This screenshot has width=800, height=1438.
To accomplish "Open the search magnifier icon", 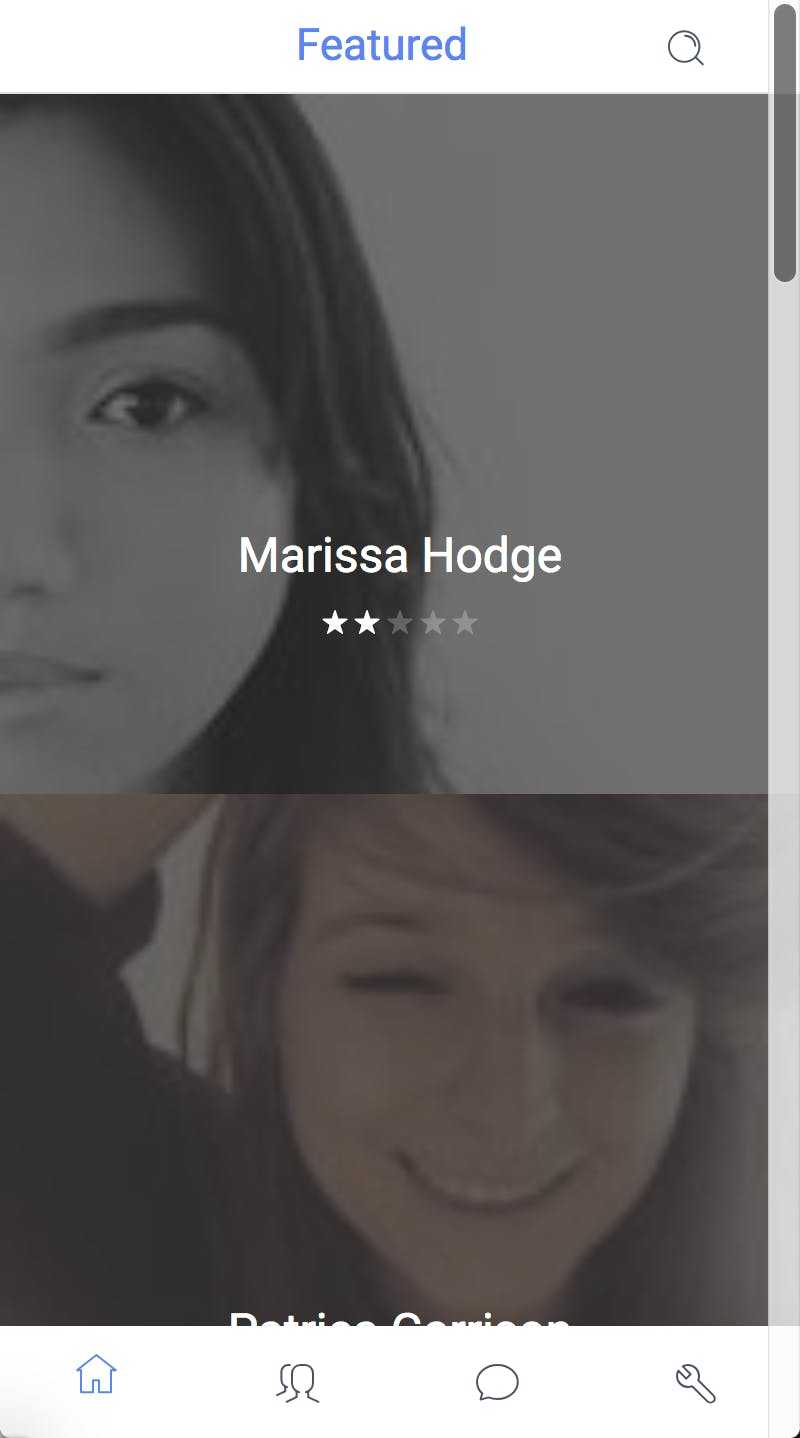I will (686, 47).
